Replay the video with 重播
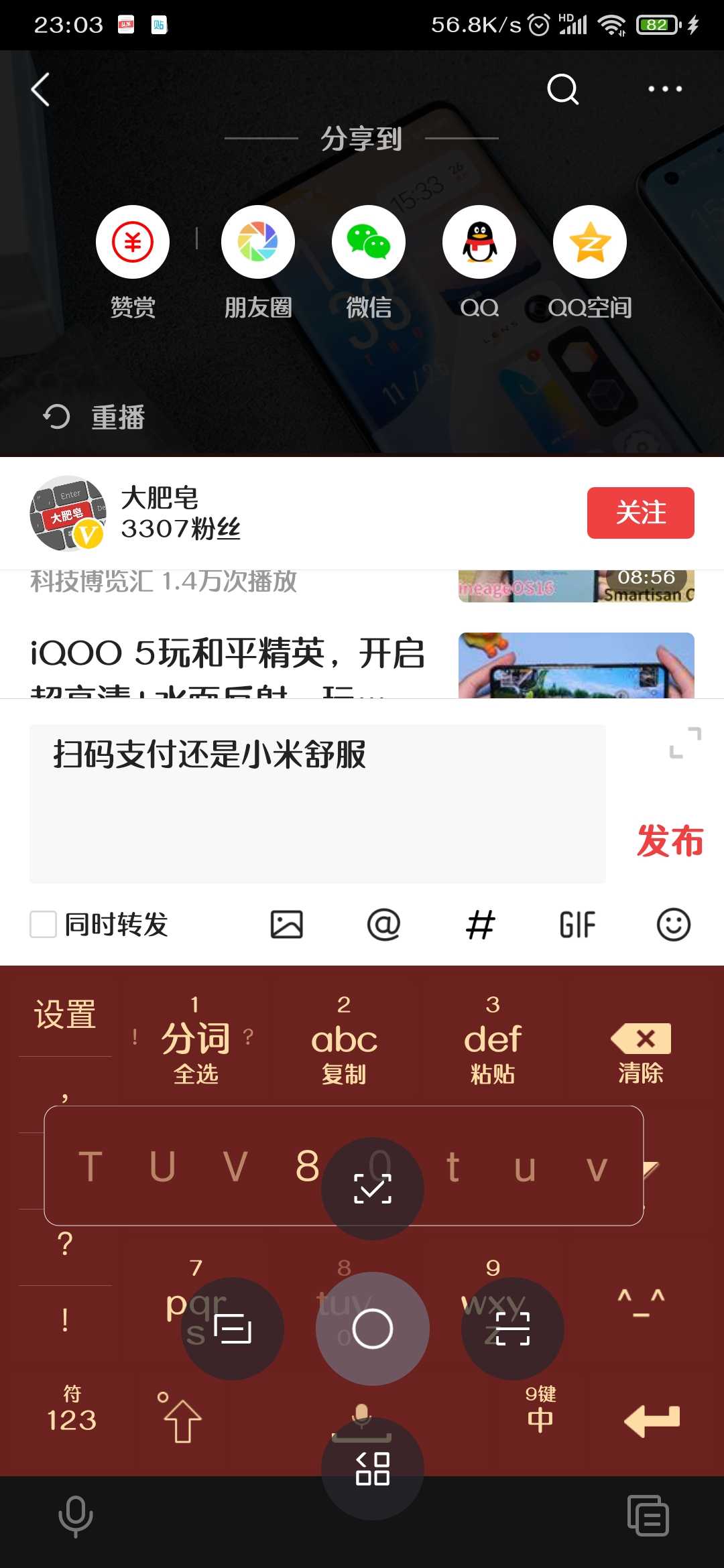 [x=95, y=417]
